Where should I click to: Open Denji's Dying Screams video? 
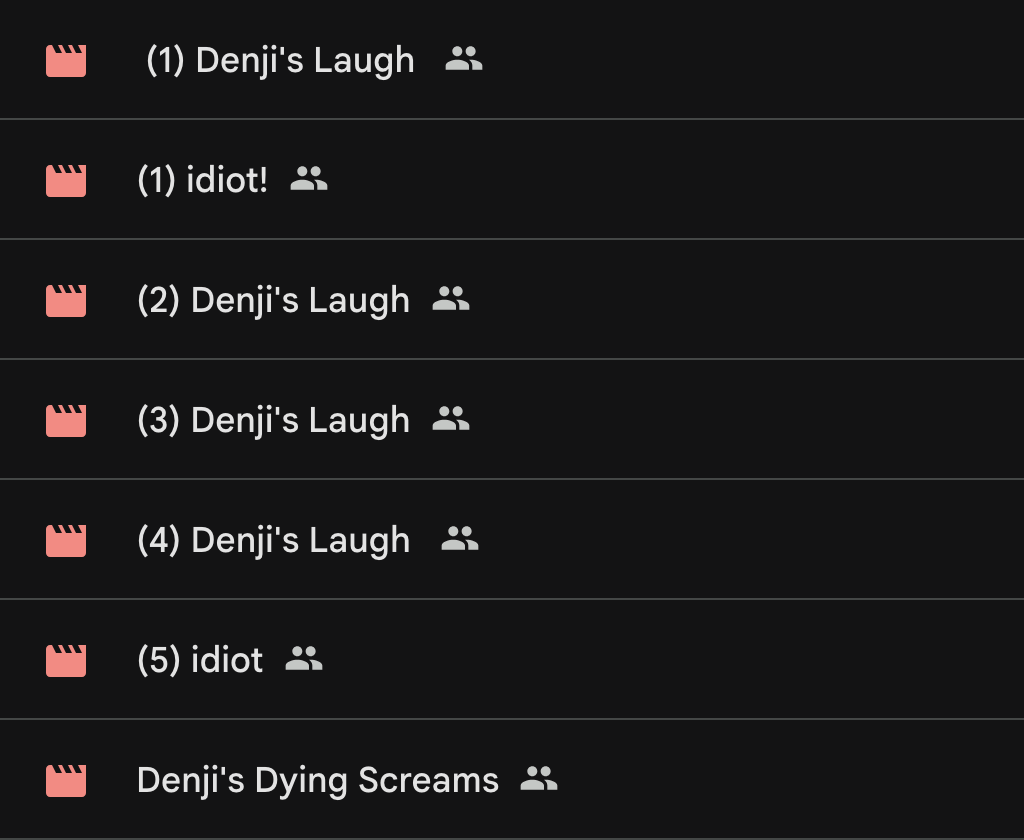pyautogui.click(x=317, y=780)
